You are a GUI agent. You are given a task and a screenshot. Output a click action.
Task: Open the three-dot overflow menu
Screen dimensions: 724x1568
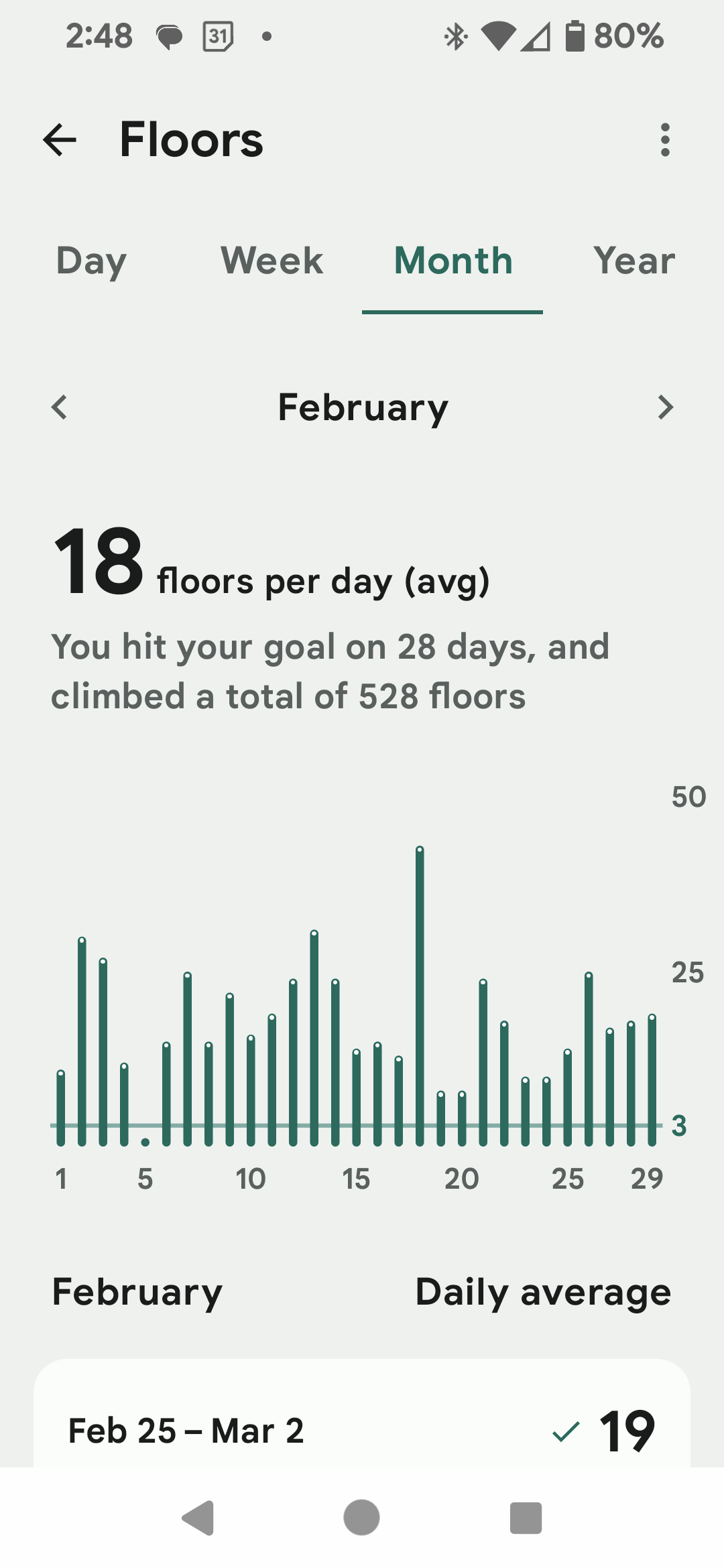(x=664, y=140)
